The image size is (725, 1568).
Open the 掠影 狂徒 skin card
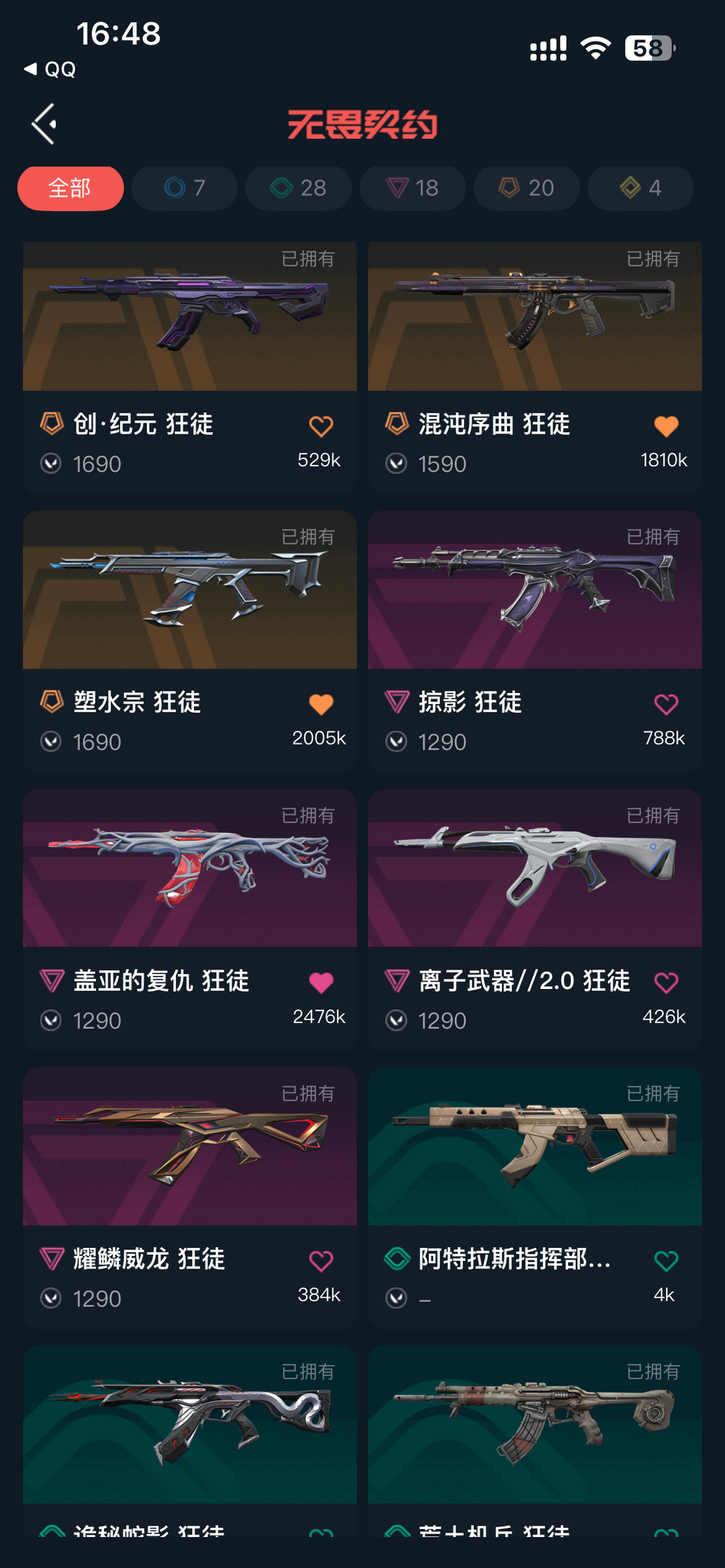point(535,641)
